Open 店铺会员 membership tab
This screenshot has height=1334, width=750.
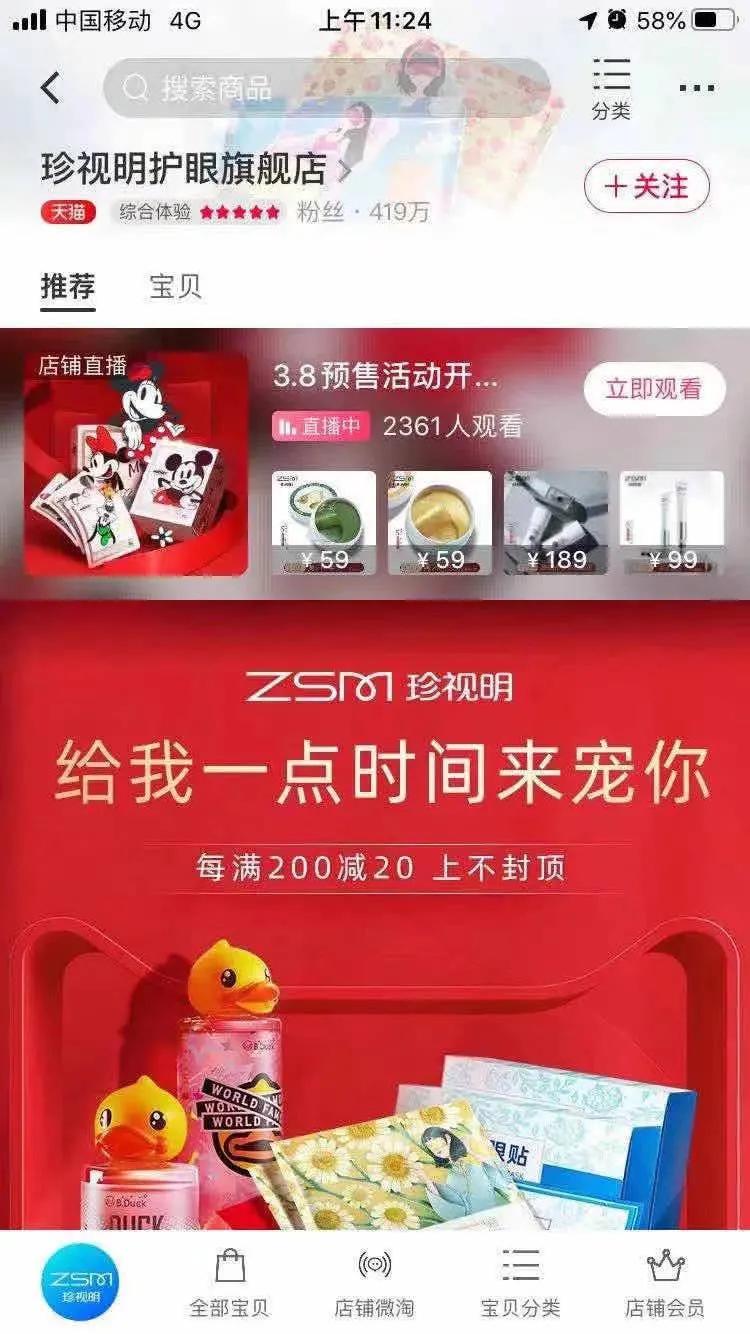coord(665,1282)
